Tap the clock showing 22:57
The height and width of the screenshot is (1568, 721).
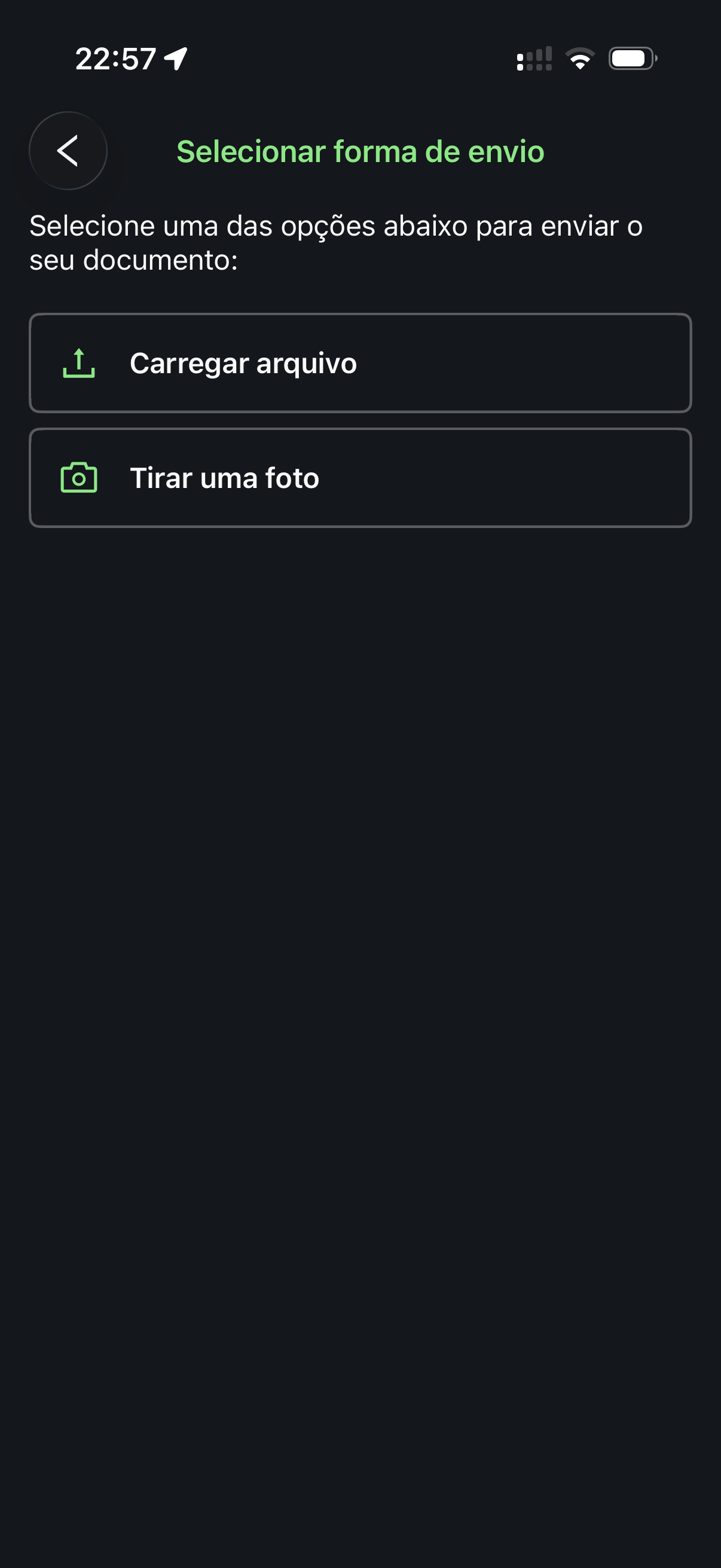[117, 59]
